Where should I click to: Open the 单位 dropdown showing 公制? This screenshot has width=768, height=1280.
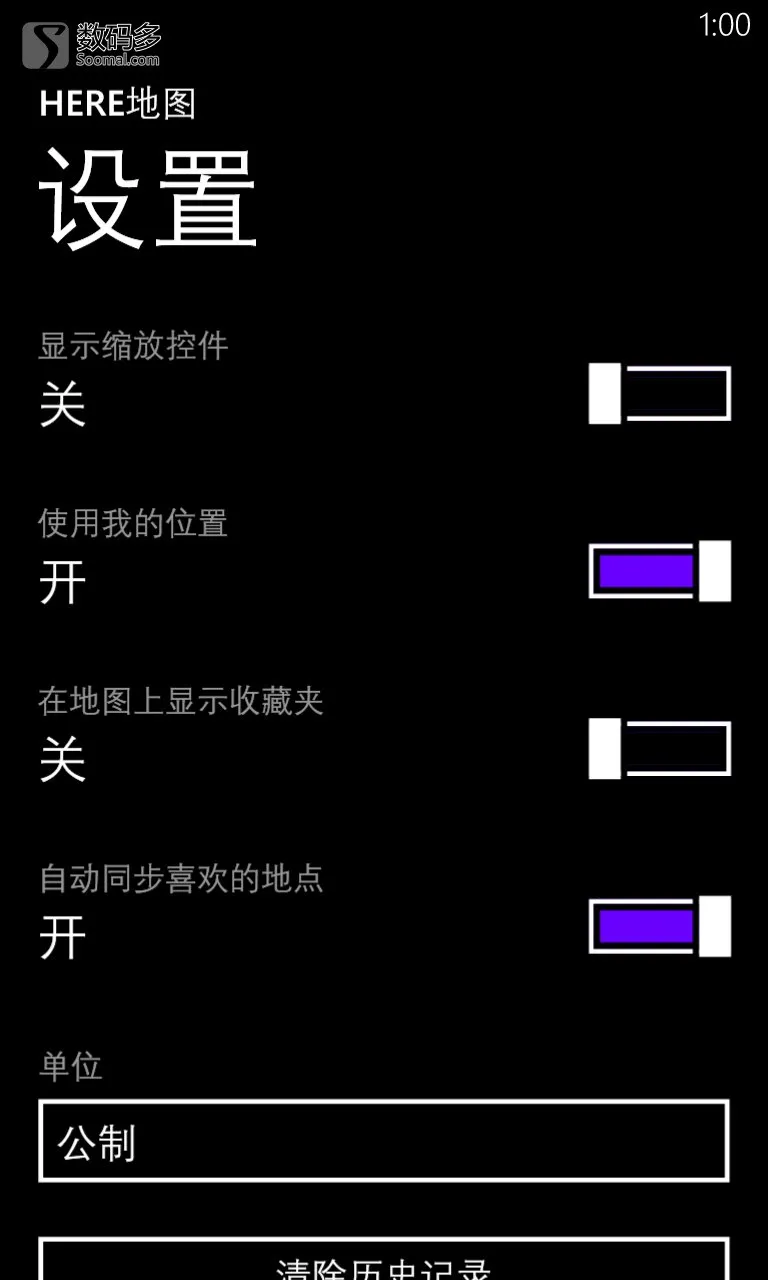[384, 1141]
